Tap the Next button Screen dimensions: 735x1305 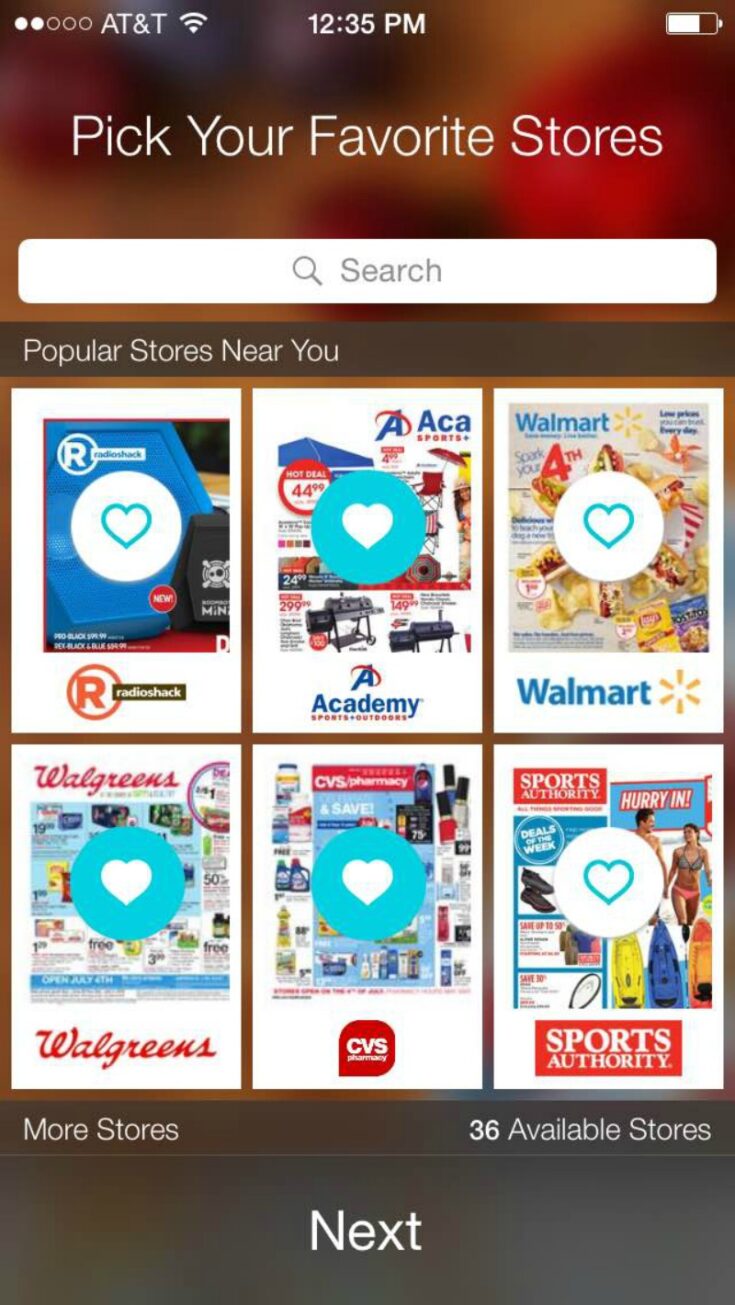click(x=367, y=1230)
